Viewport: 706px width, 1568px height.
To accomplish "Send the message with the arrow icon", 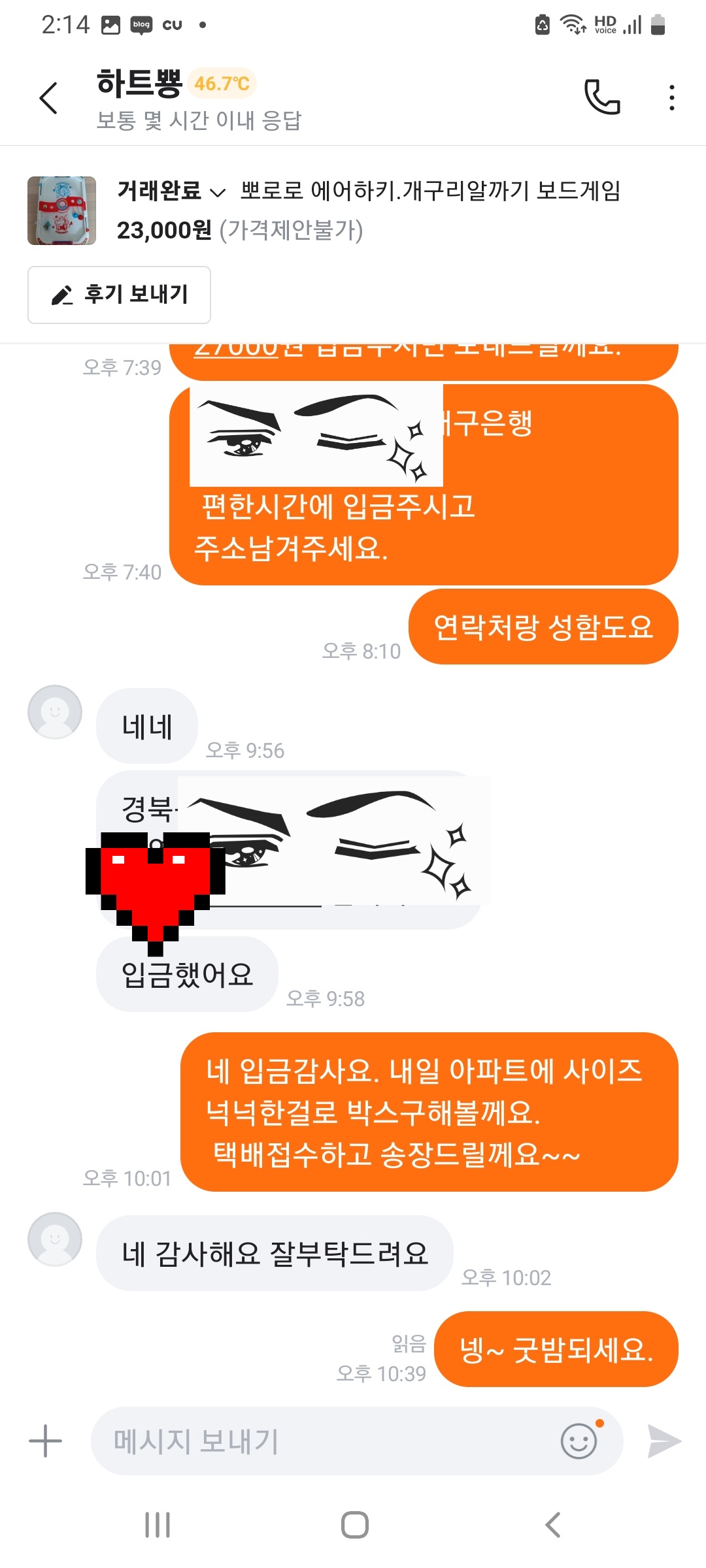I will [x=664, y=1441].
